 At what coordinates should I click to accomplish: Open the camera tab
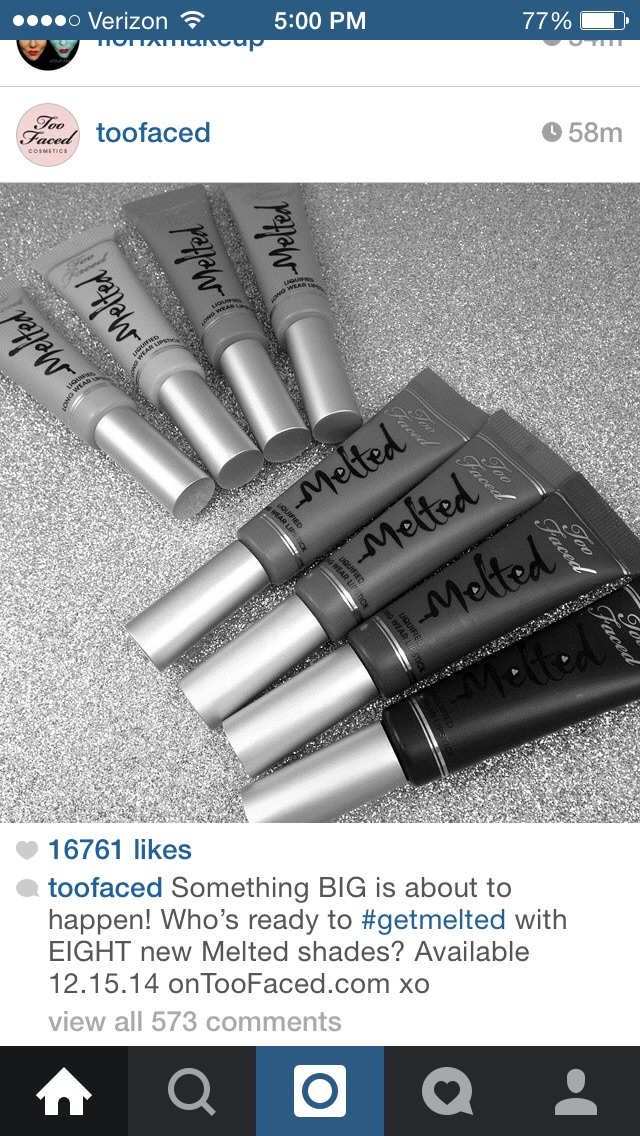(320, 1091)
